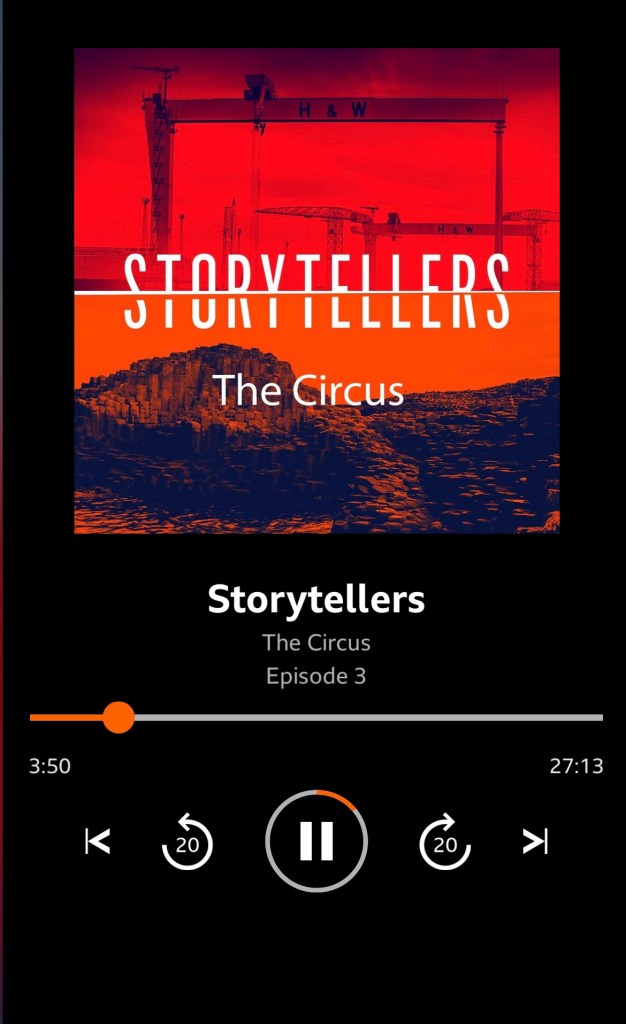The height and width of the screenshot is (1024, 626).
Task: Pause the Storytellers episode
Action: click(x=316, y=841)
